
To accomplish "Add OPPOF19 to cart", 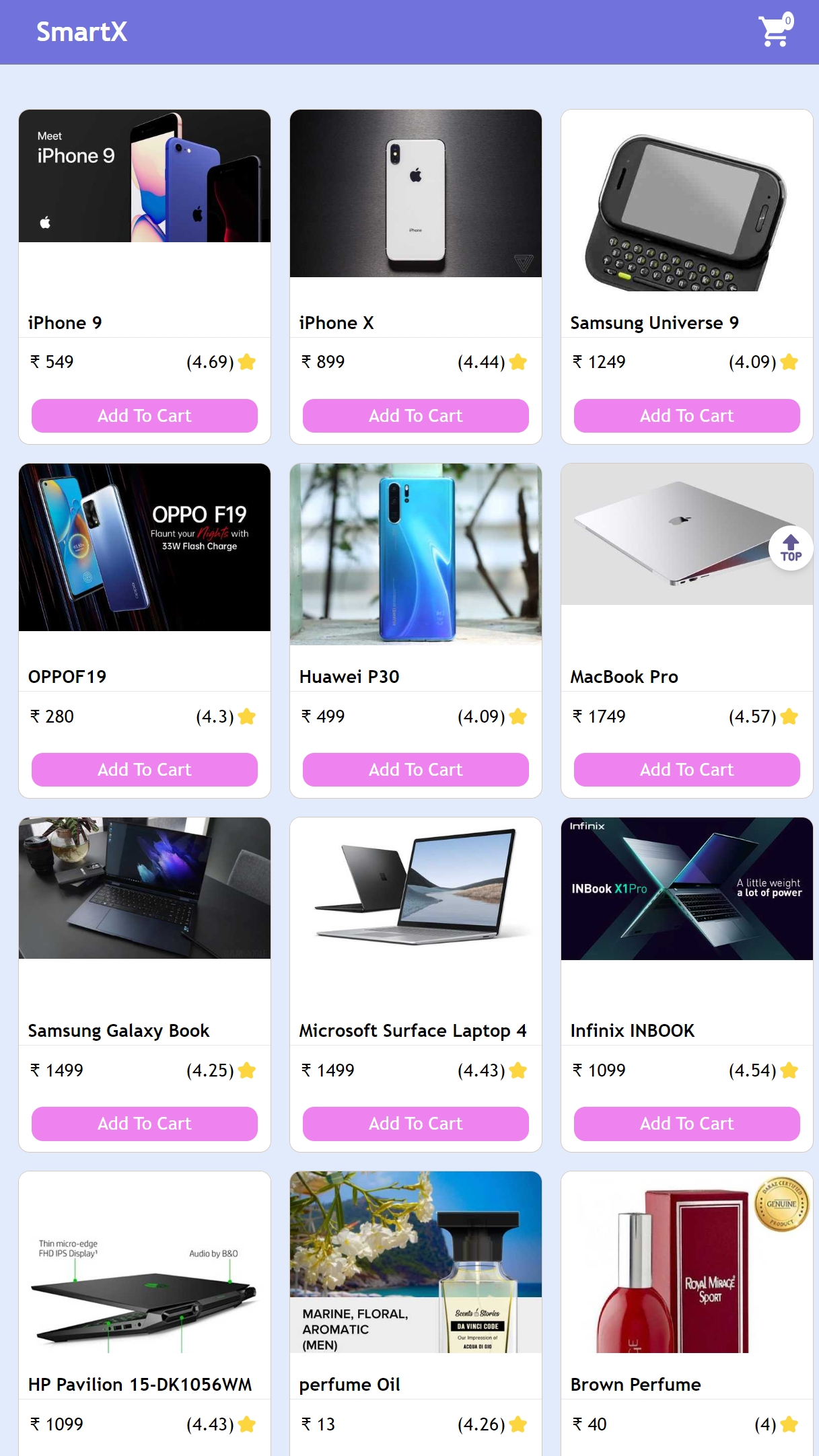I will pyautogui.click(x=145, y=770).
